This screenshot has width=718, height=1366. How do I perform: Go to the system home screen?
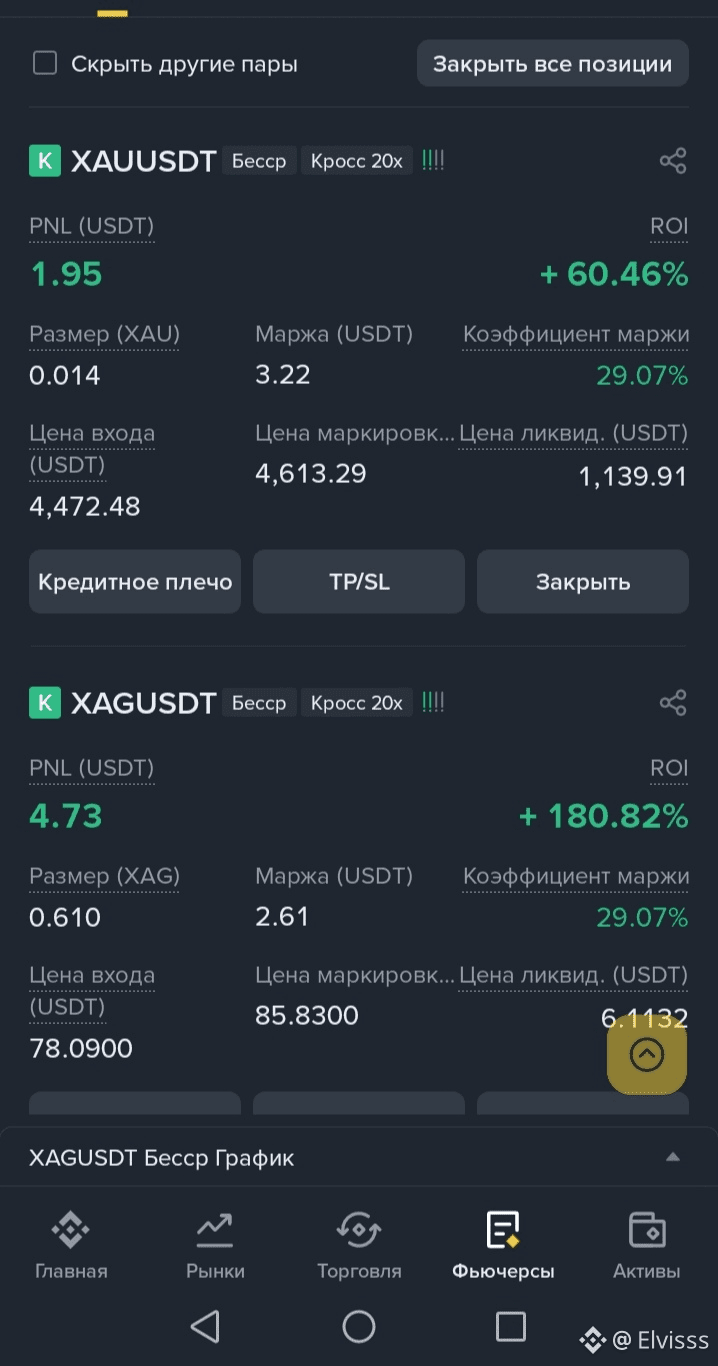(359, 1327)
